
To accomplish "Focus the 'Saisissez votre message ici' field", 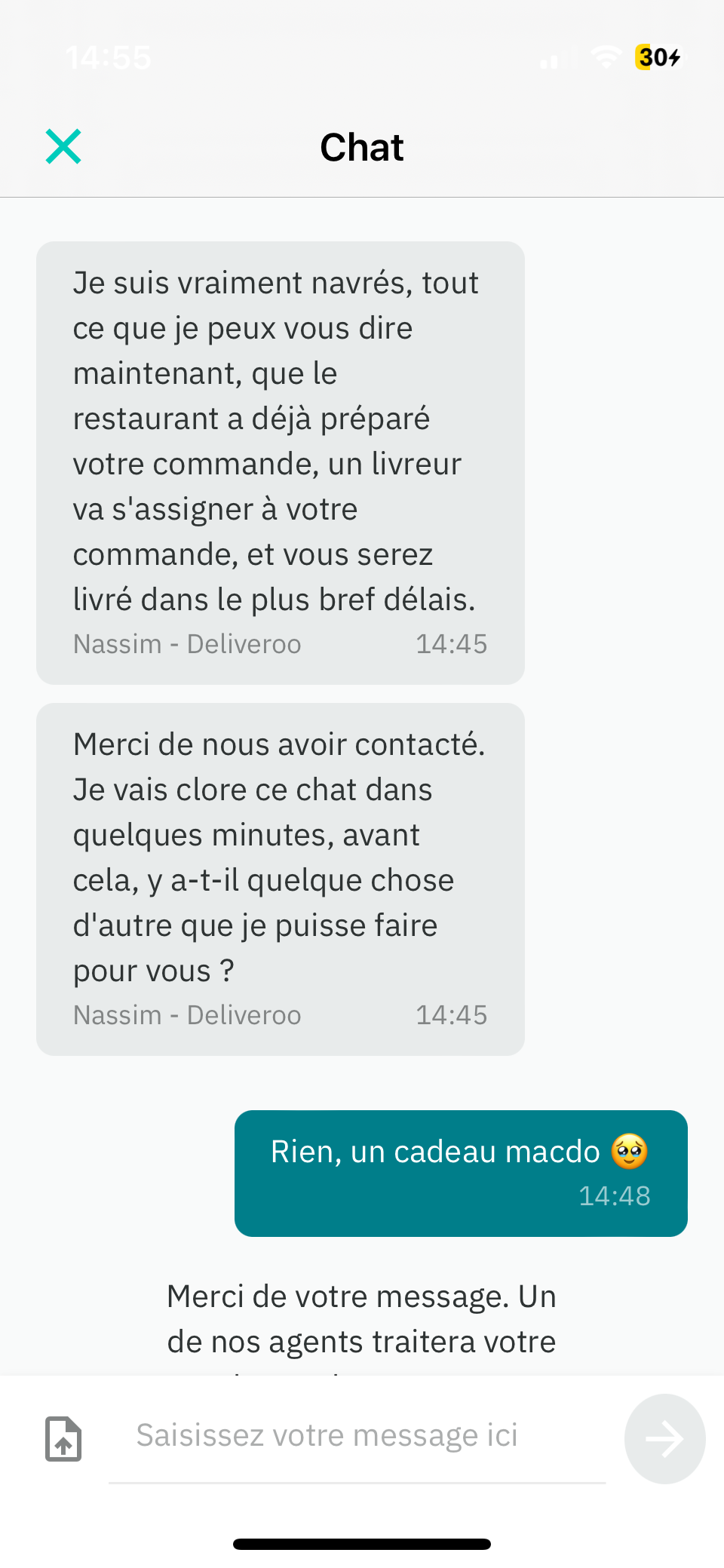I will [357, 1436].
